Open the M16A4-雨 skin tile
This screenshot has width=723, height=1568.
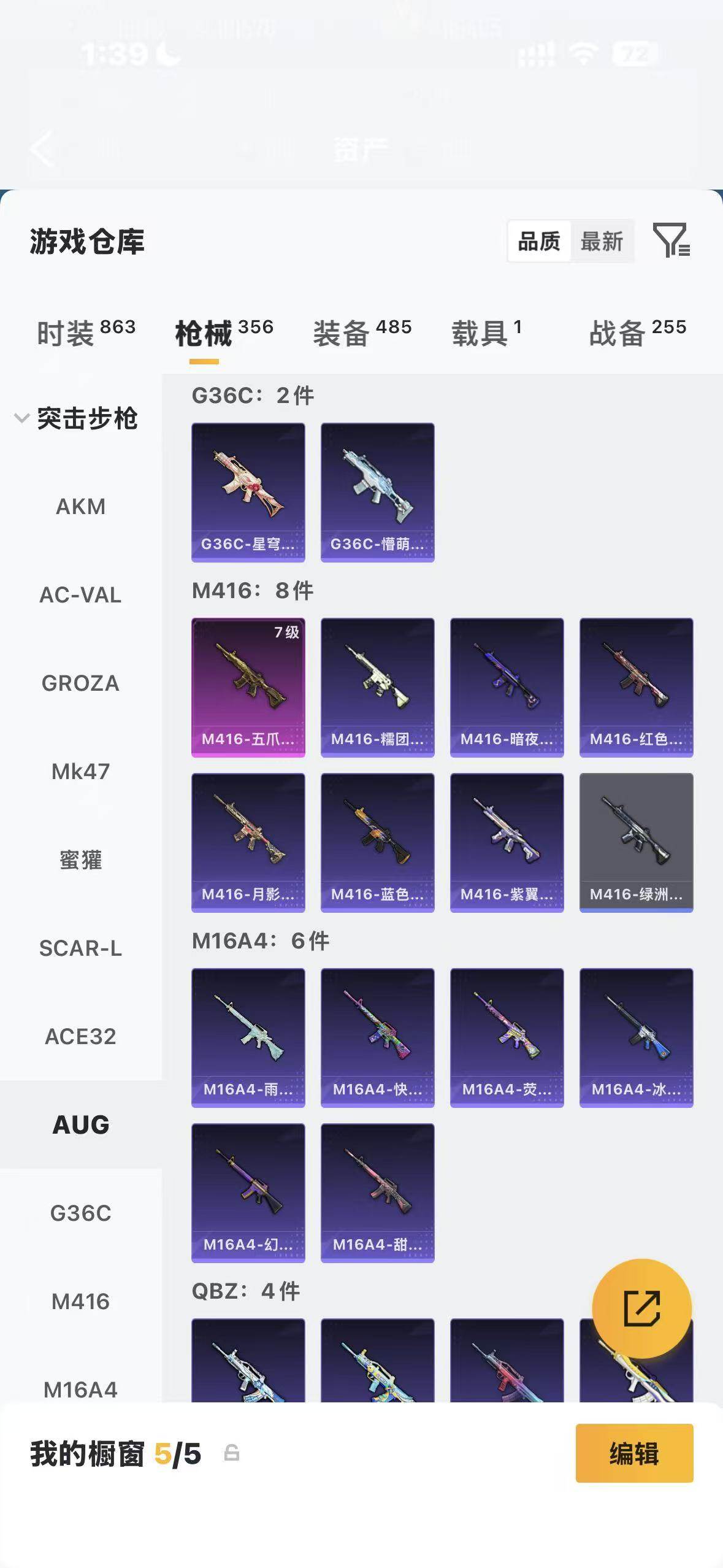(x=248, y=1038)
